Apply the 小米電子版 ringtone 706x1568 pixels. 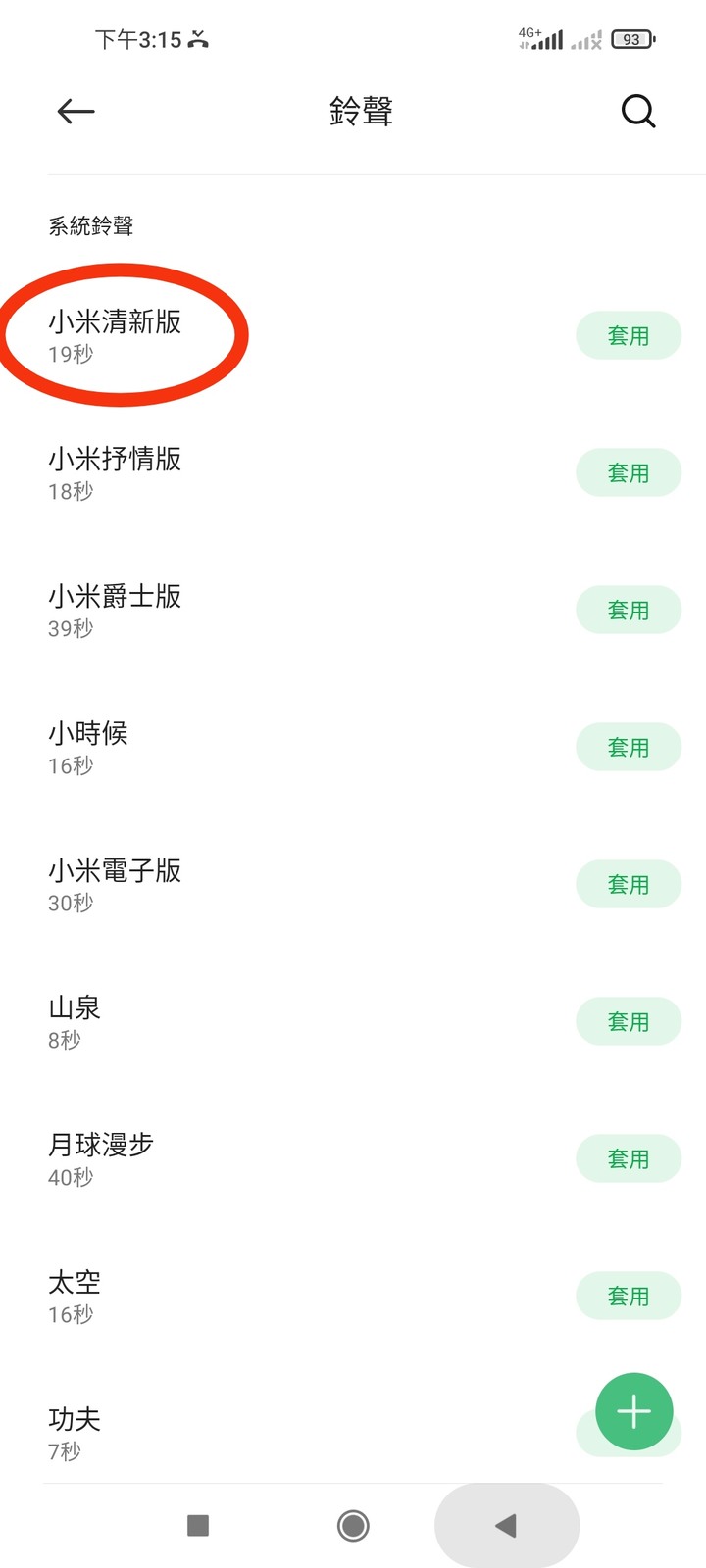pos(628,885)
